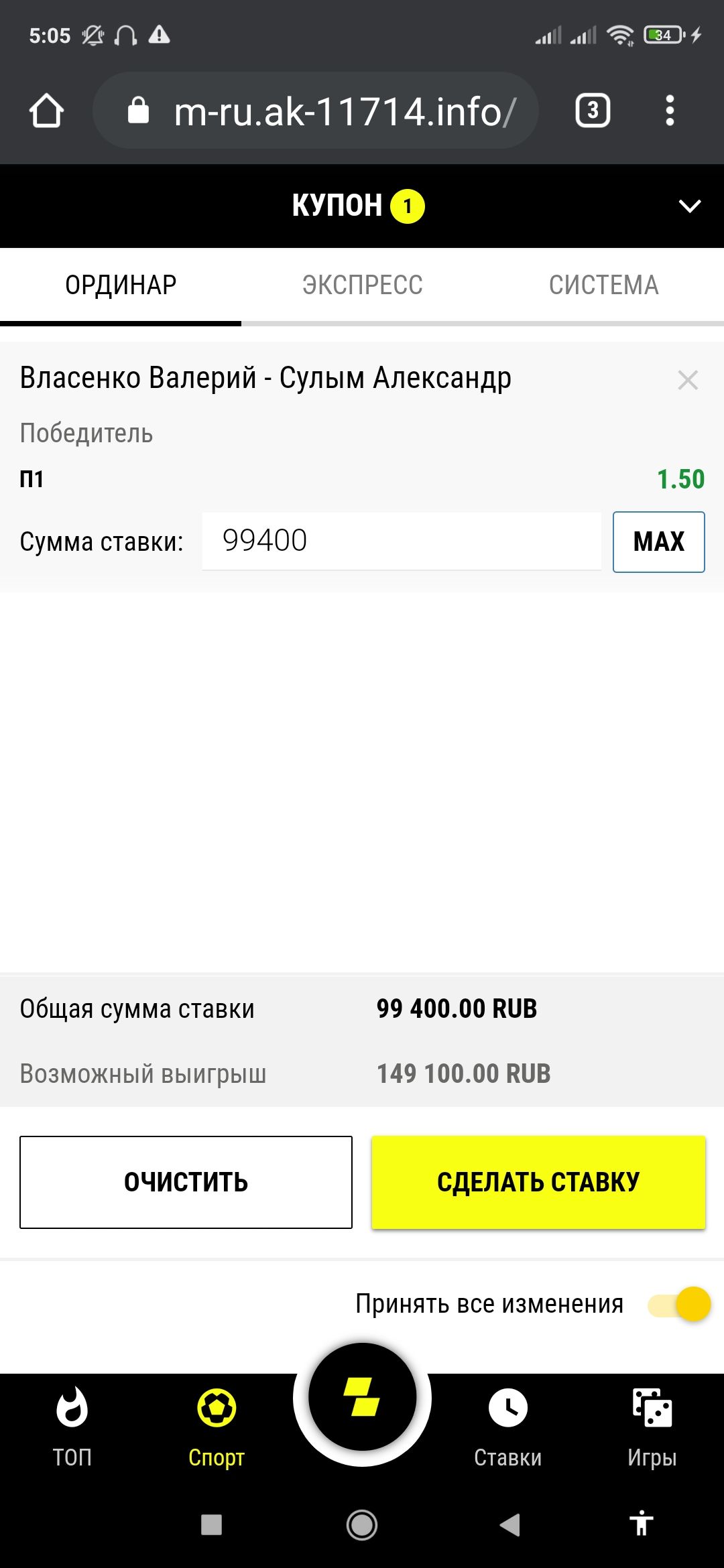This screenshot has width=724, height=1568.
Task: Disable the Принять все изменения toggle
Action: click(679, 1304)
